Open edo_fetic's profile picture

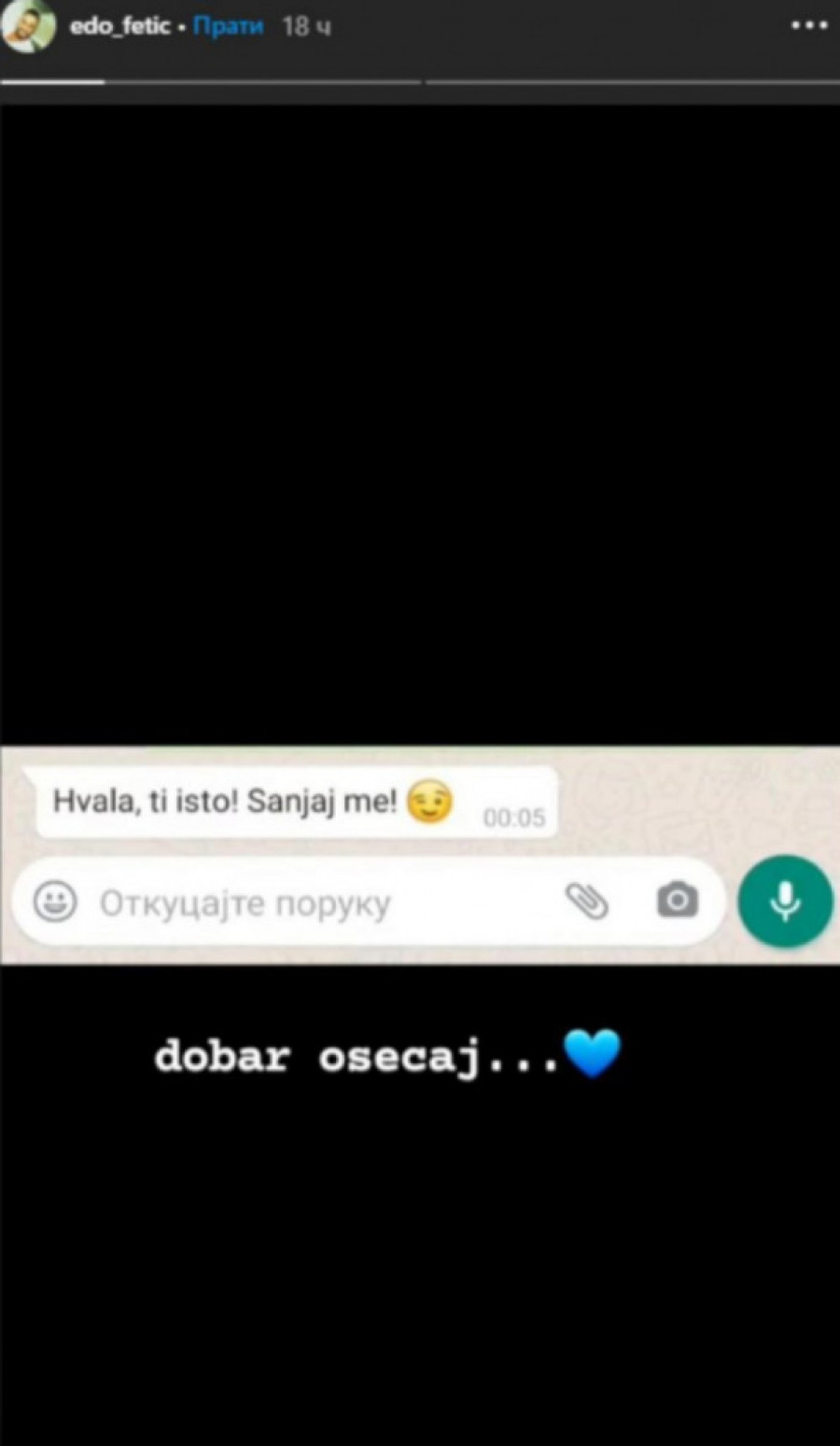[28, 25]
